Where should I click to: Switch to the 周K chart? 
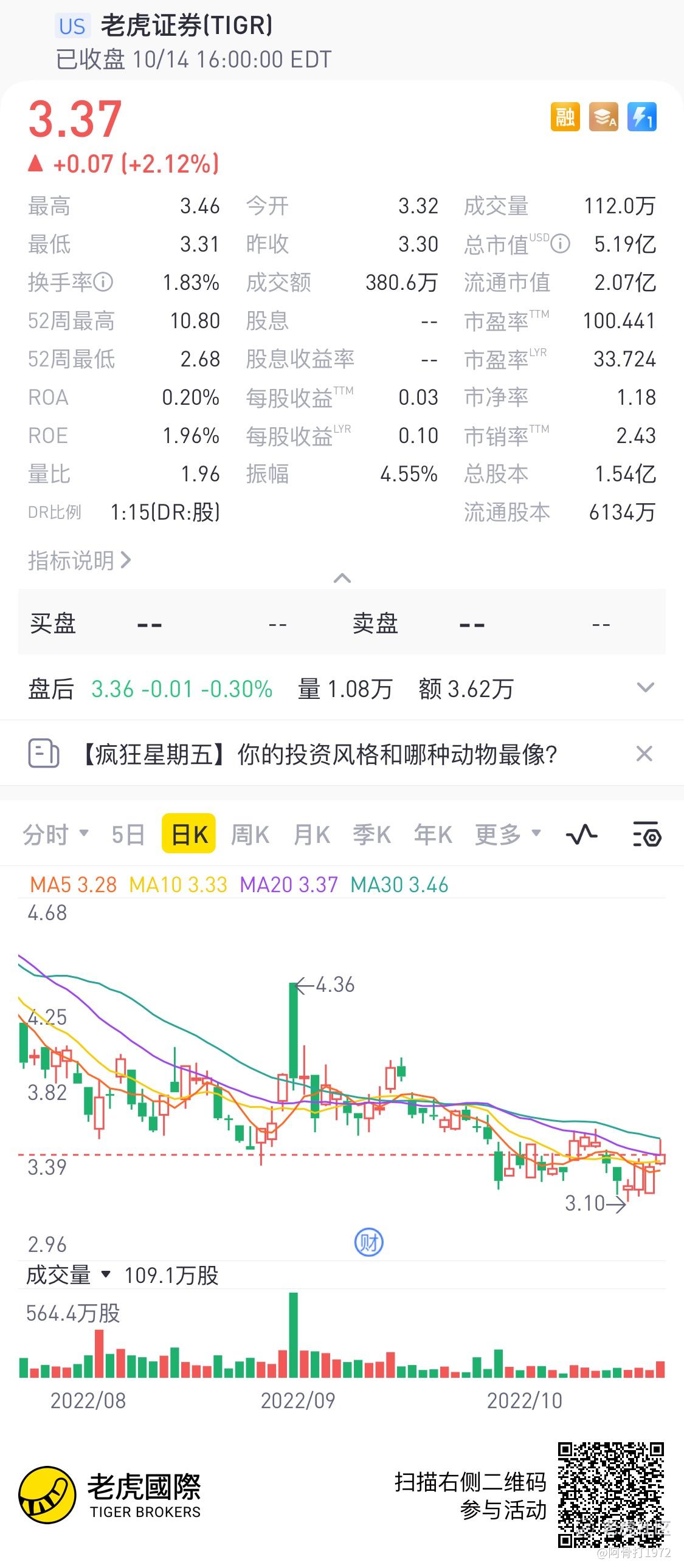(250, 834)
